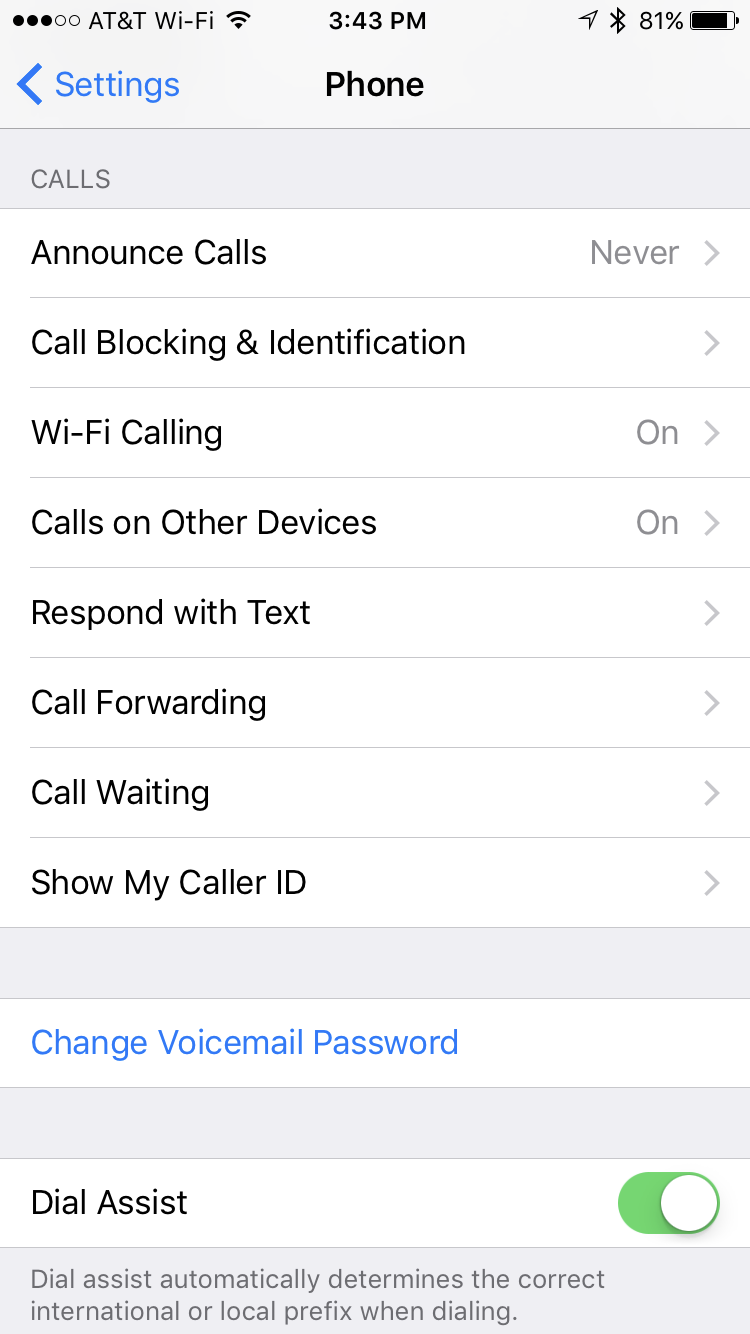Open Announce Calls setting

tap(375, 253)
